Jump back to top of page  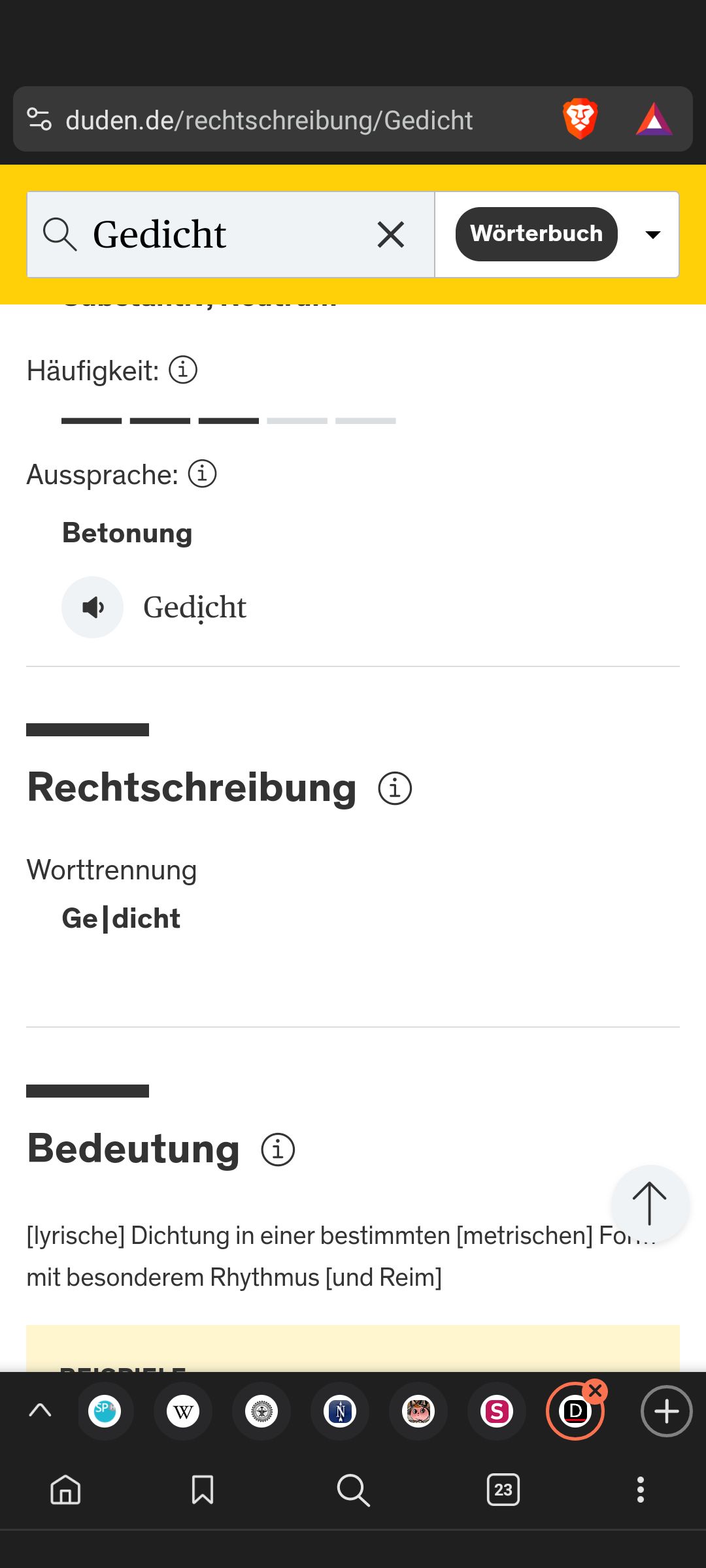649,1203
